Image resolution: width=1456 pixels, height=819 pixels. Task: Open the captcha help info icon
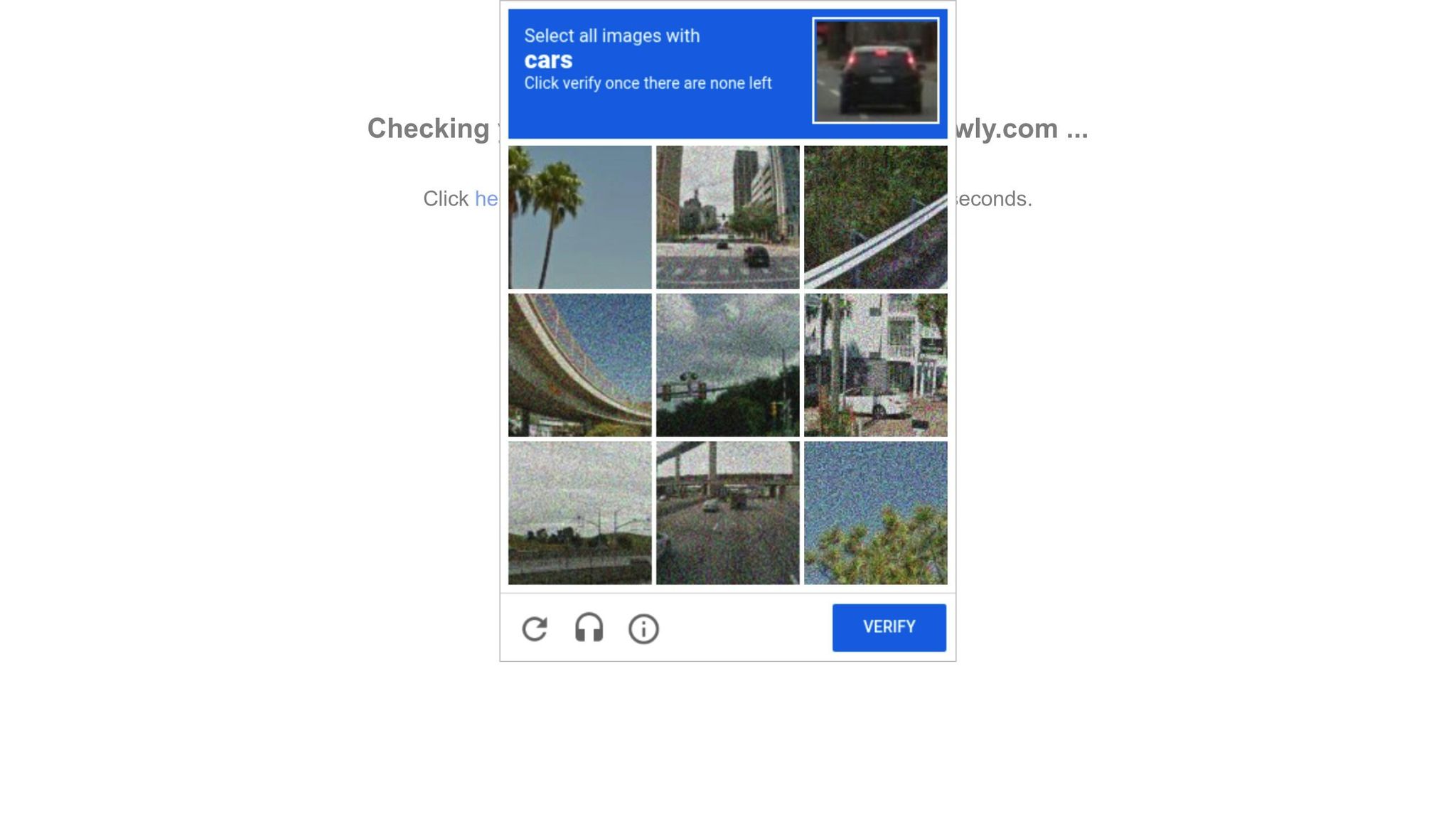click(x=643, y=628)
